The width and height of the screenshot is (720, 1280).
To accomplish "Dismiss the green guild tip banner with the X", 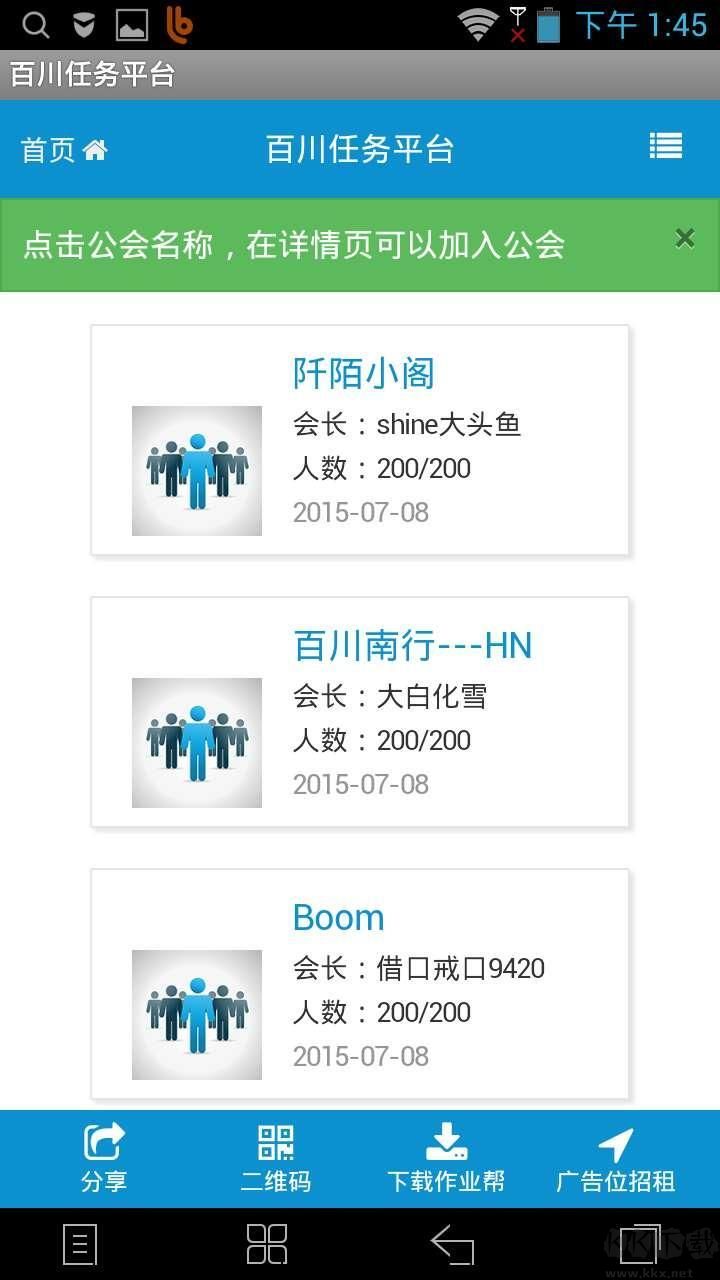I will 684,238.
